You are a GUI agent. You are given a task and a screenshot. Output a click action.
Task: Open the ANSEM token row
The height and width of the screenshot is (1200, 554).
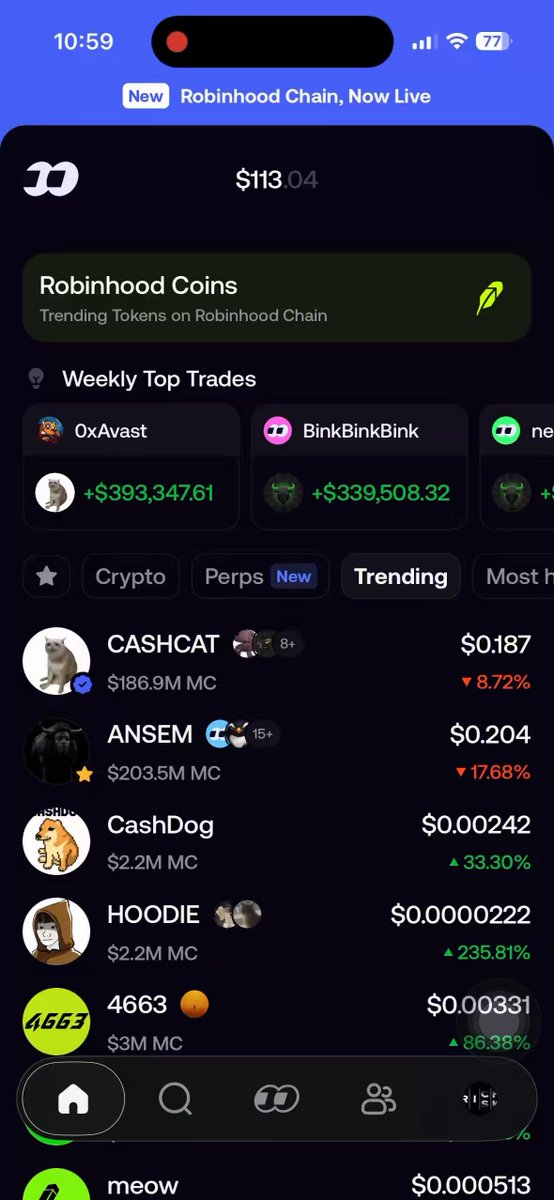tap(277, 752)
